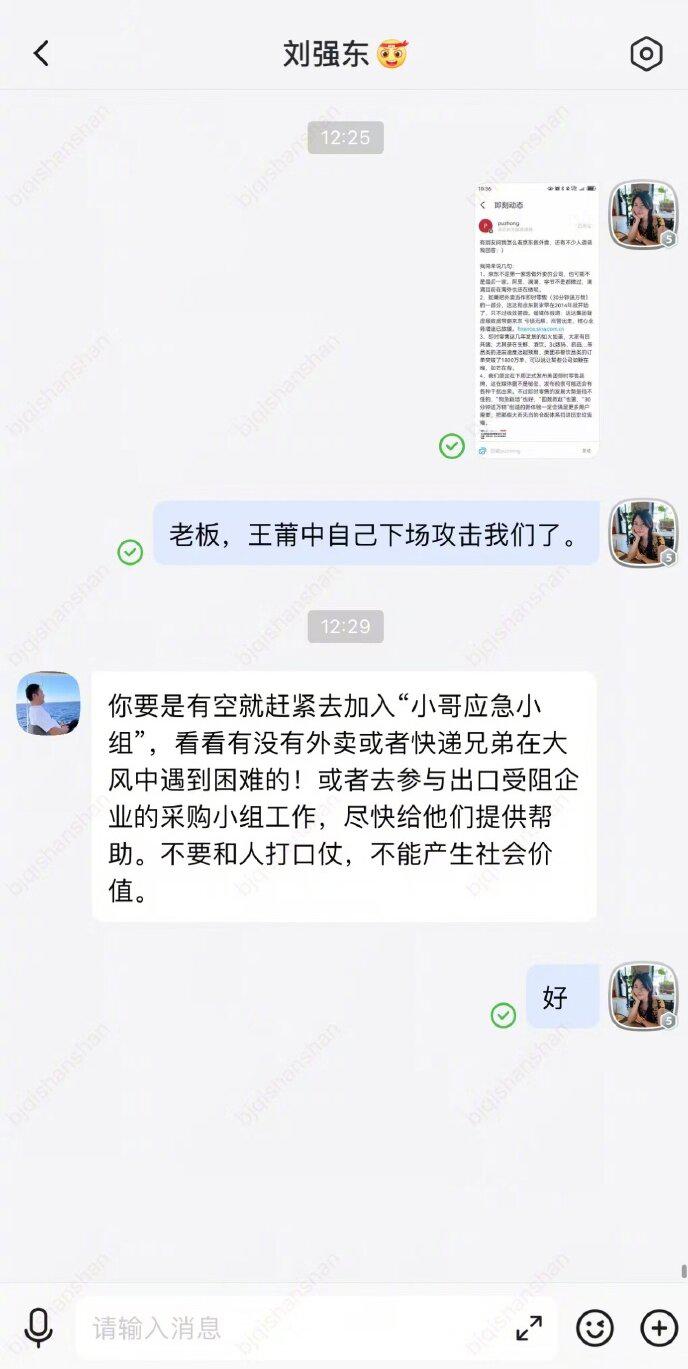Tap the microphone voice input icon
Viewport: 688px width, 1369px height.
(x=38, y=1328)
